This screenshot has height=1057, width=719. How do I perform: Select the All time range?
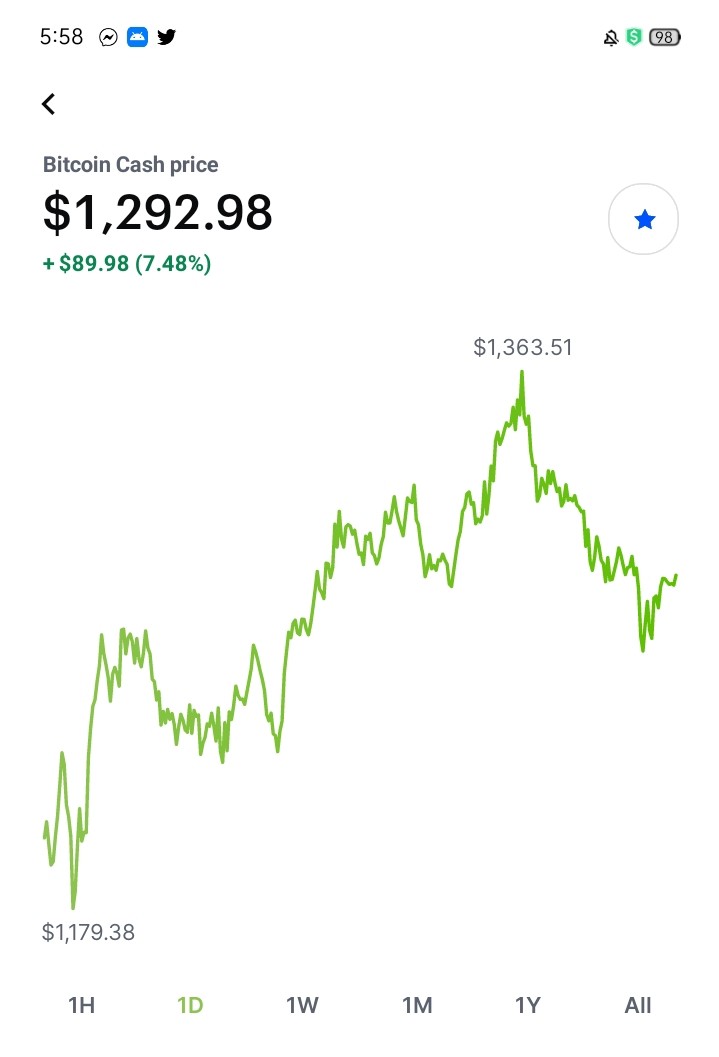(637, 1005)
